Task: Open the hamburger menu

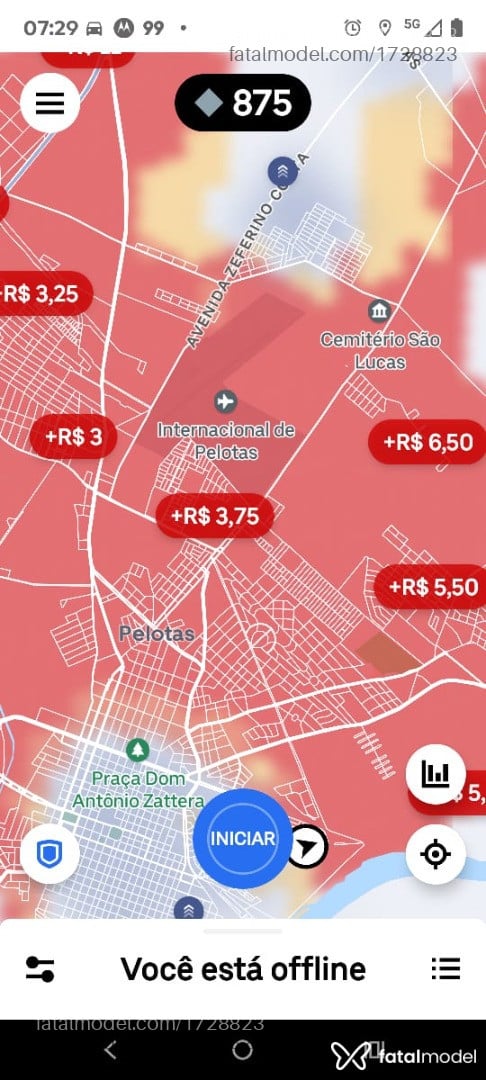Action: (50, 103)
